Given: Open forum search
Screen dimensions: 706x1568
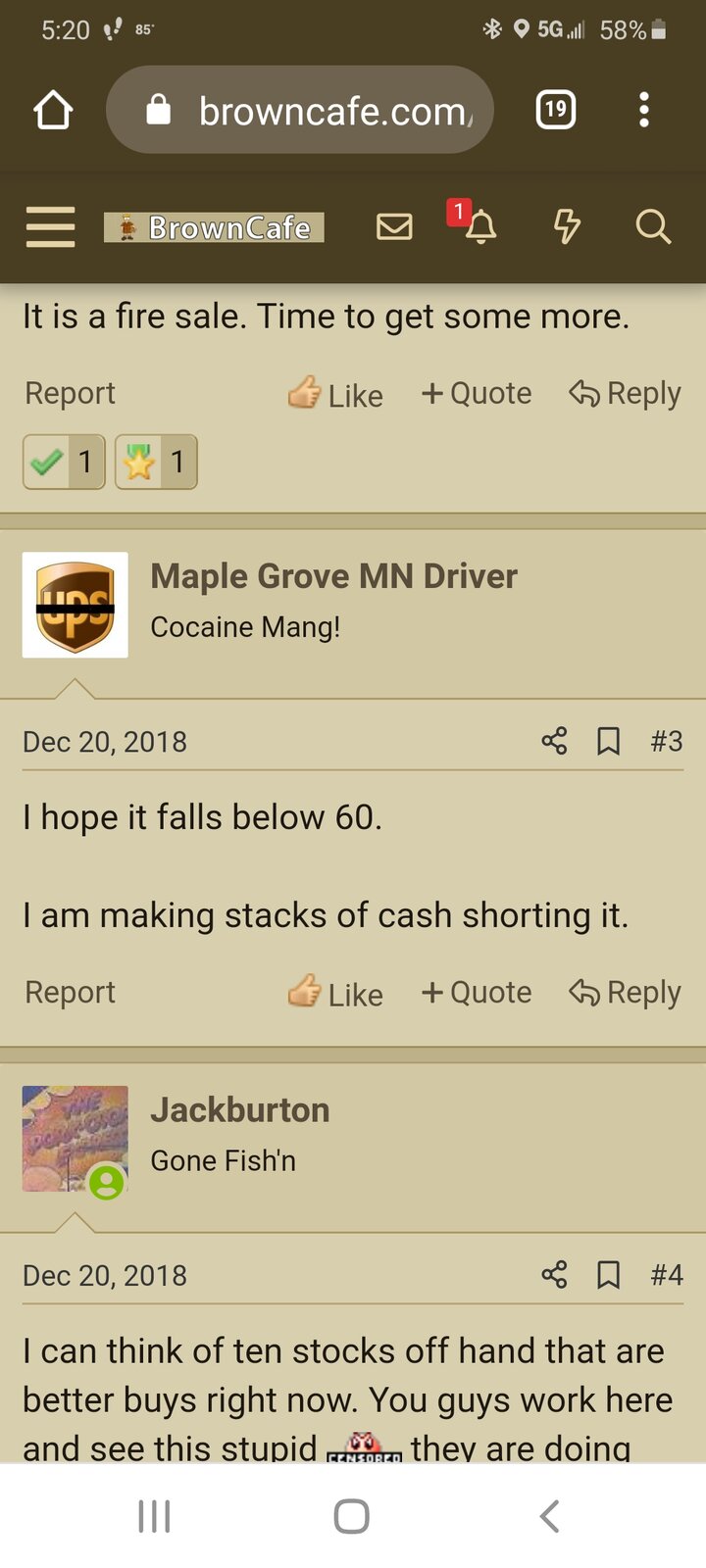Looking at the screenshot, I should (x=653, y=227).
